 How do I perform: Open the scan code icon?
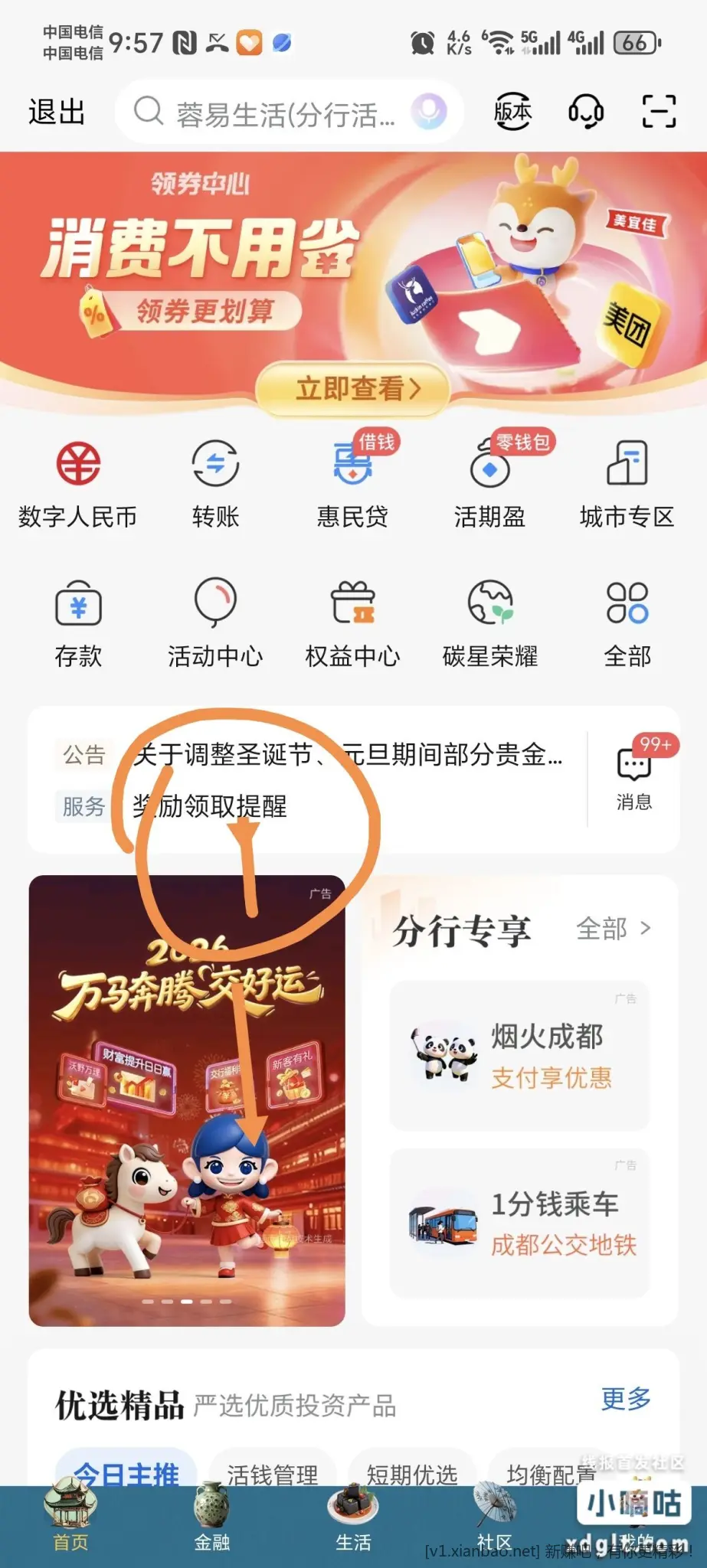(x=658, y=112)
